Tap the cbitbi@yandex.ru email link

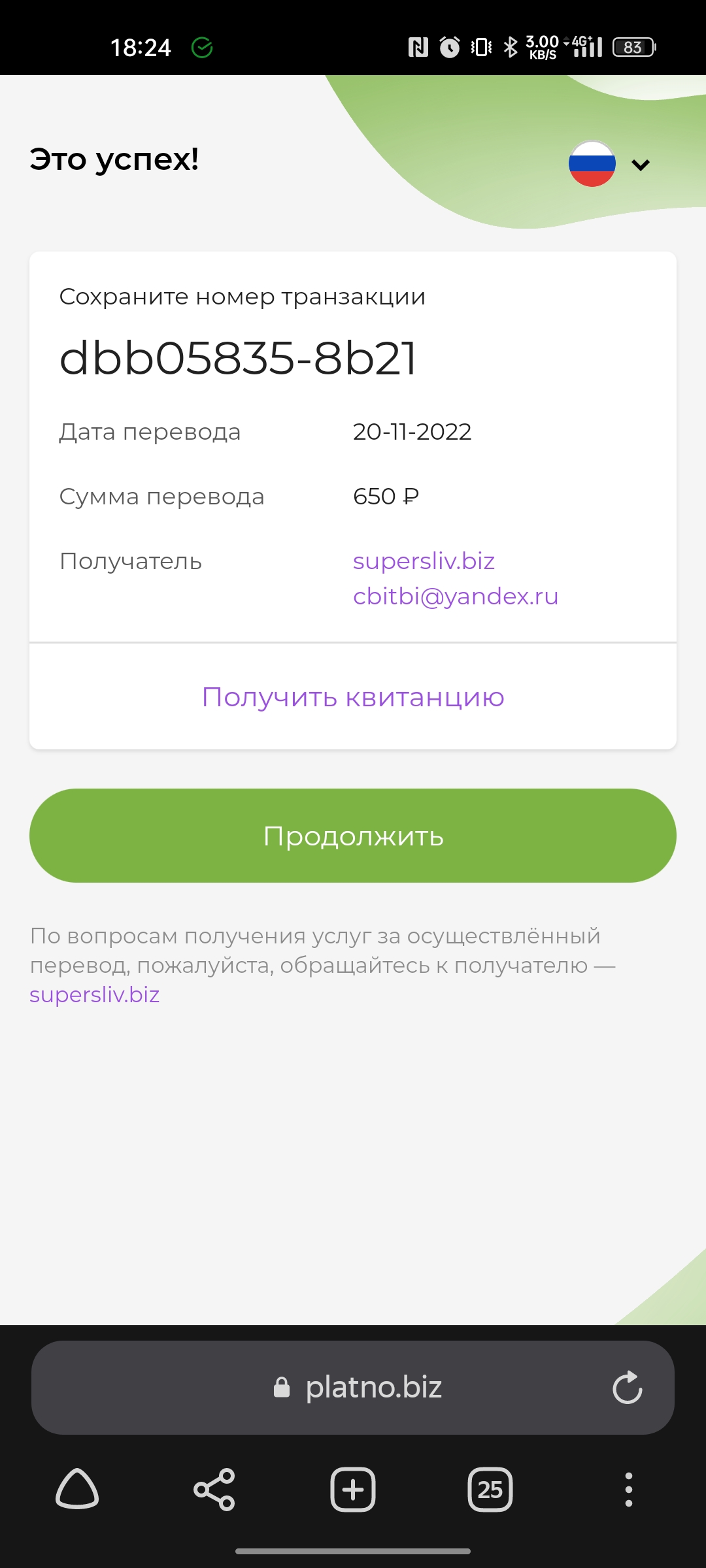pyautogui.click(x=456, y=596)
